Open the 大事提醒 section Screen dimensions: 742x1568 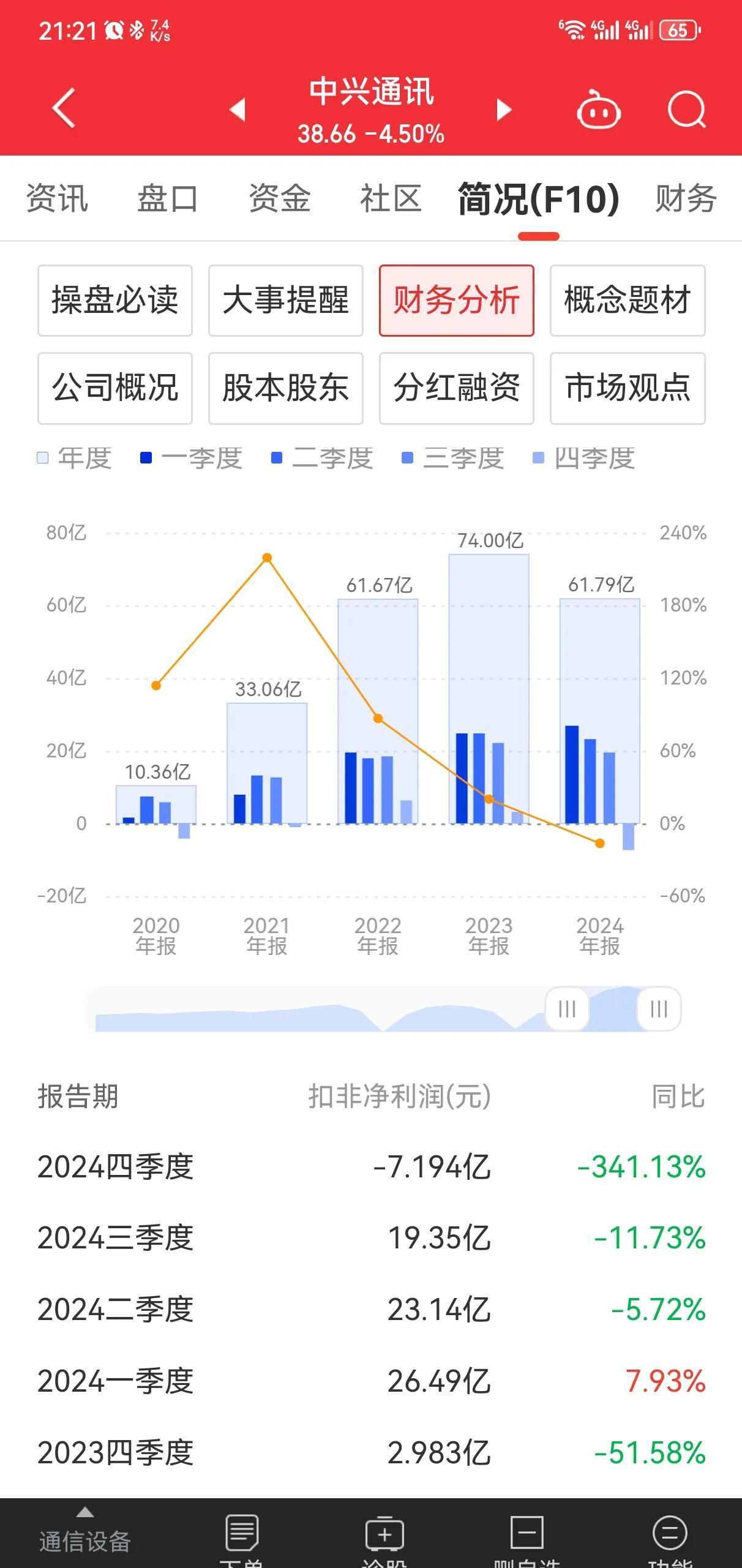point(286,301)
